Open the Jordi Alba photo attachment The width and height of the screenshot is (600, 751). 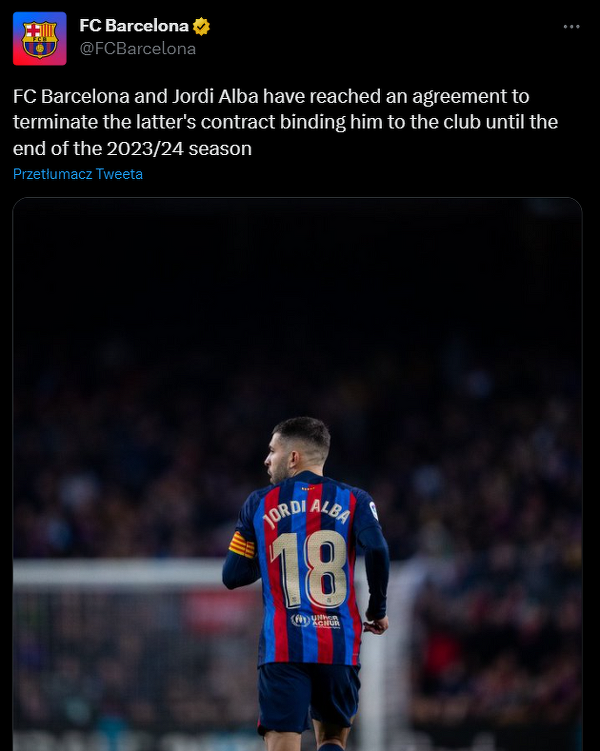point(297,470)
